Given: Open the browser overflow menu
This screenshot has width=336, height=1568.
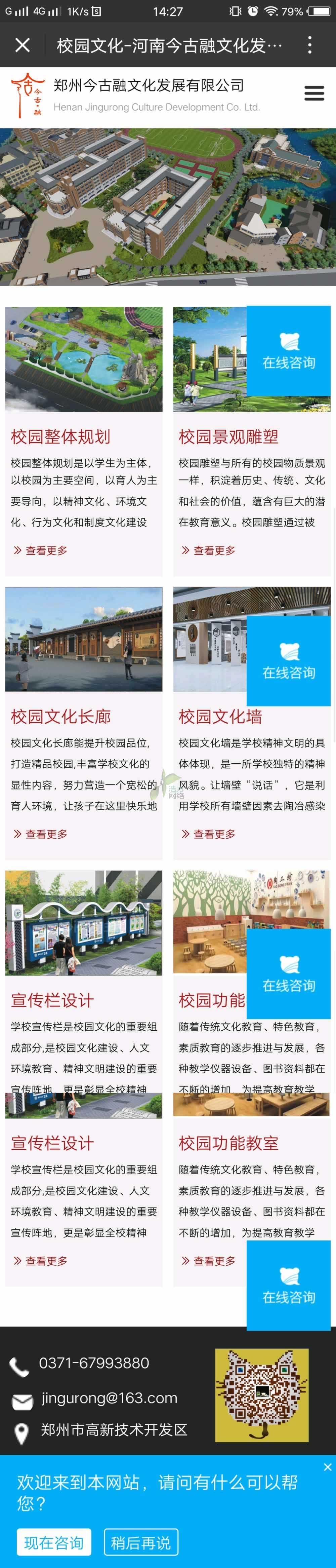Looking at the screenshot, I should click(310, 45).
